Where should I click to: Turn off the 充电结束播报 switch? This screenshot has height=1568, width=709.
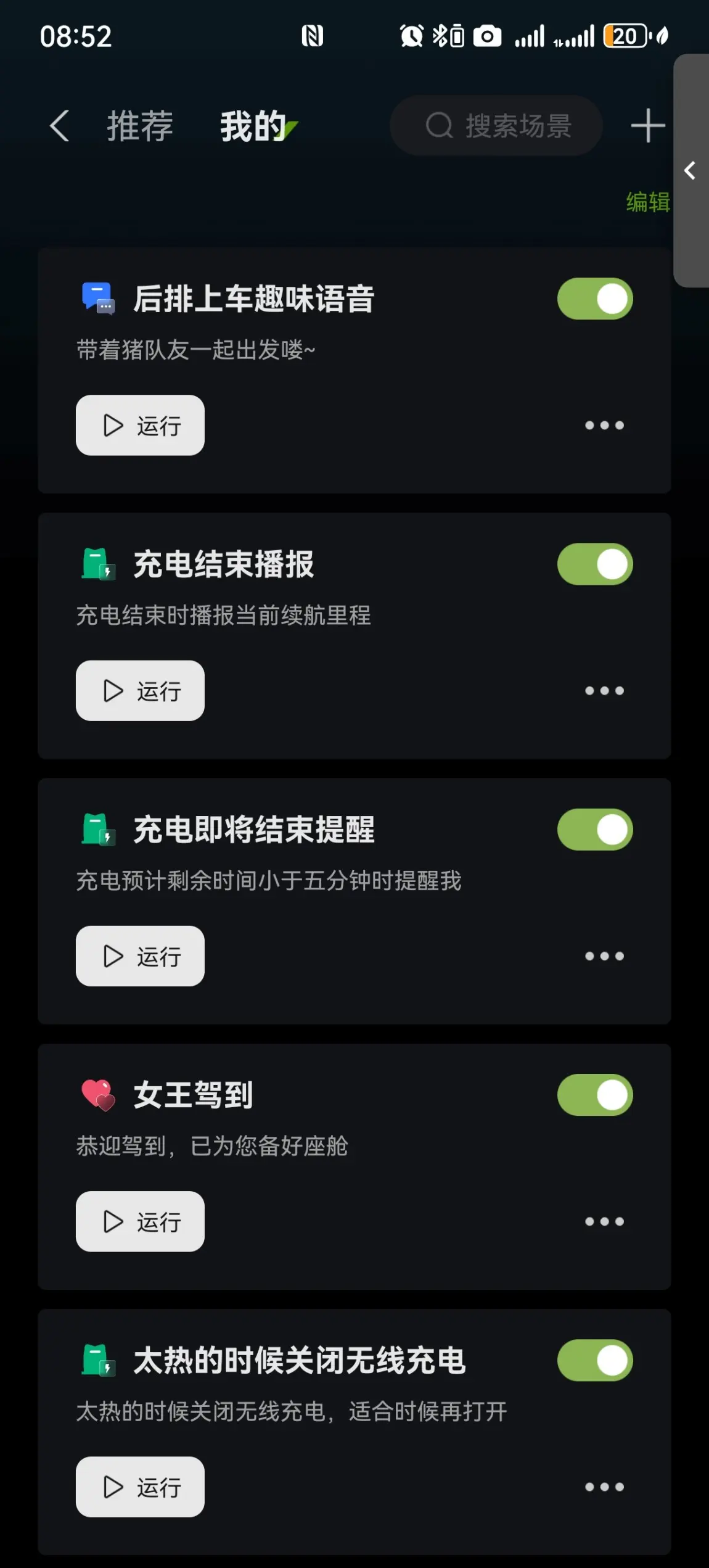click(595, 564)
